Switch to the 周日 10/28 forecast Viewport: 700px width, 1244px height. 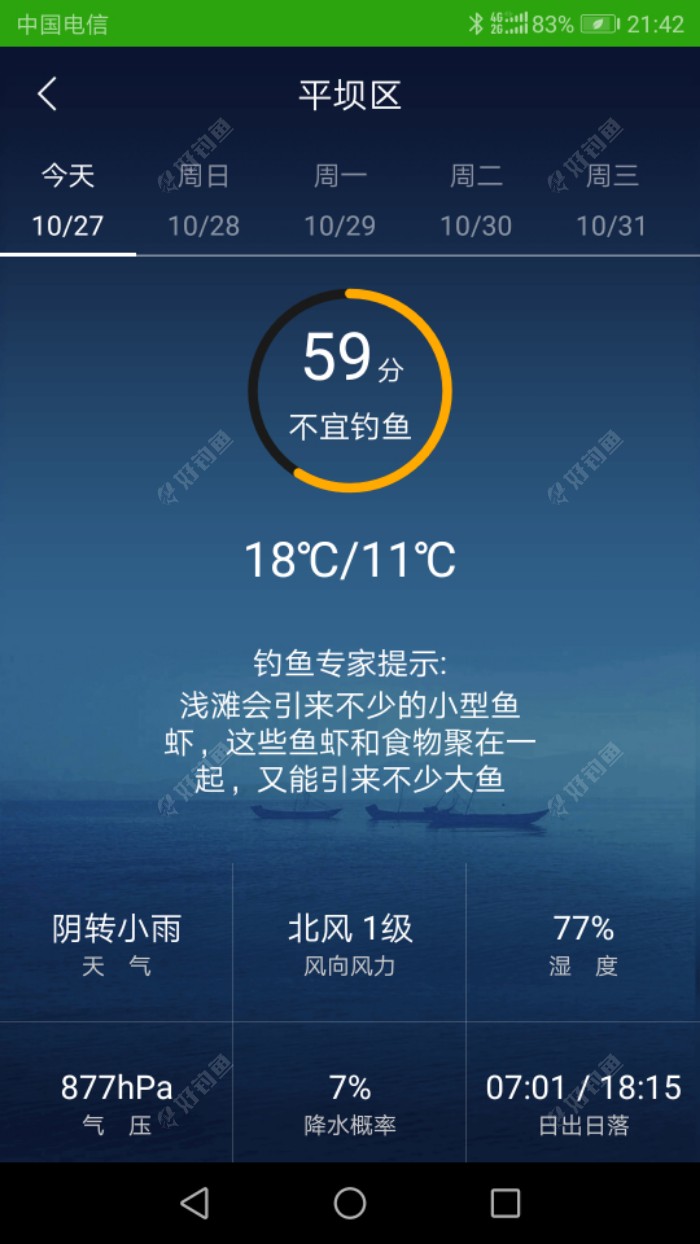(204, 201)
